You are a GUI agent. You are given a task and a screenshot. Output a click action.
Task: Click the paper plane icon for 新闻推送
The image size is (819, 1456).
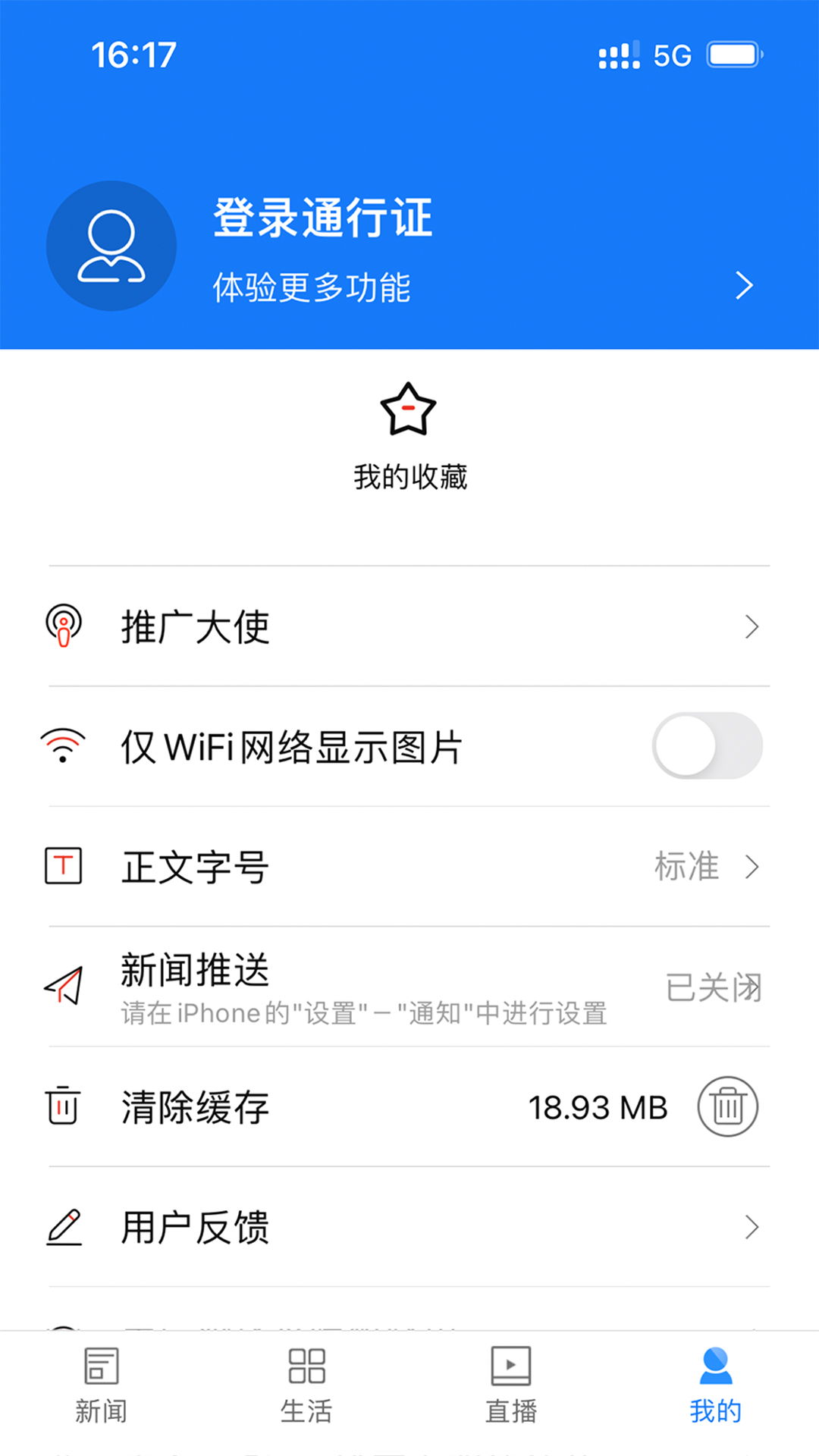click(64, 986)
